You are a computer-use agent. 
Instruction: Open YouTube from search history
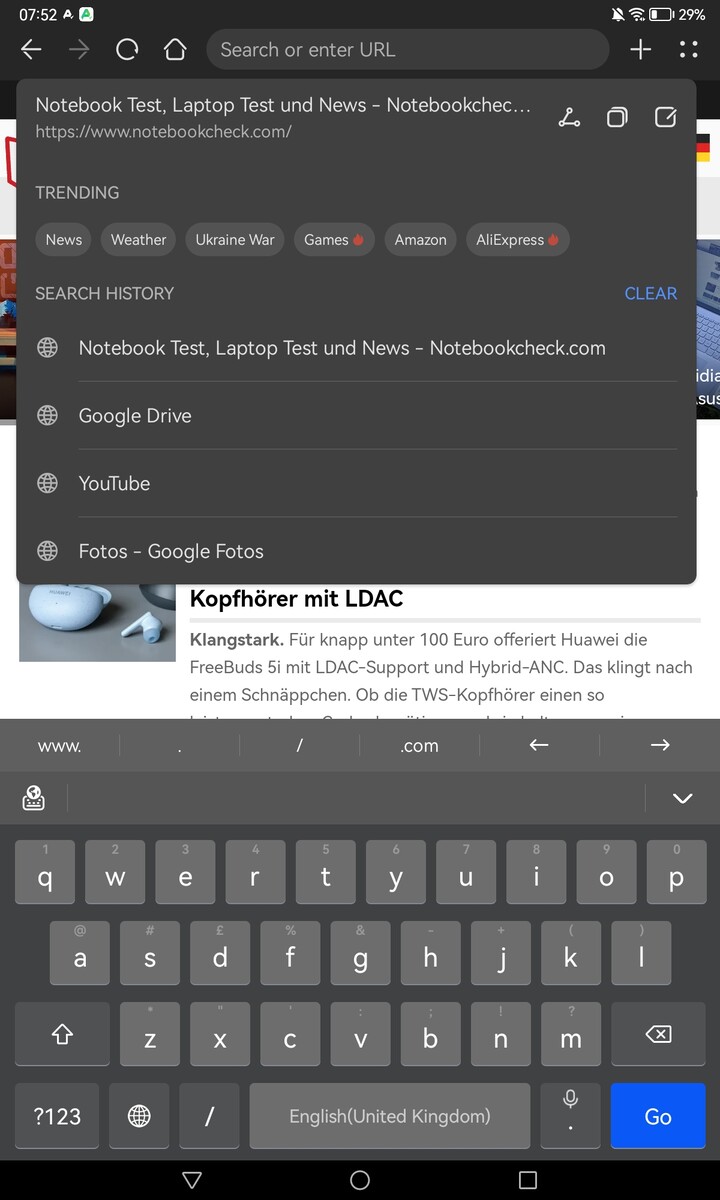pyautogui.click(x=114, y=483)
